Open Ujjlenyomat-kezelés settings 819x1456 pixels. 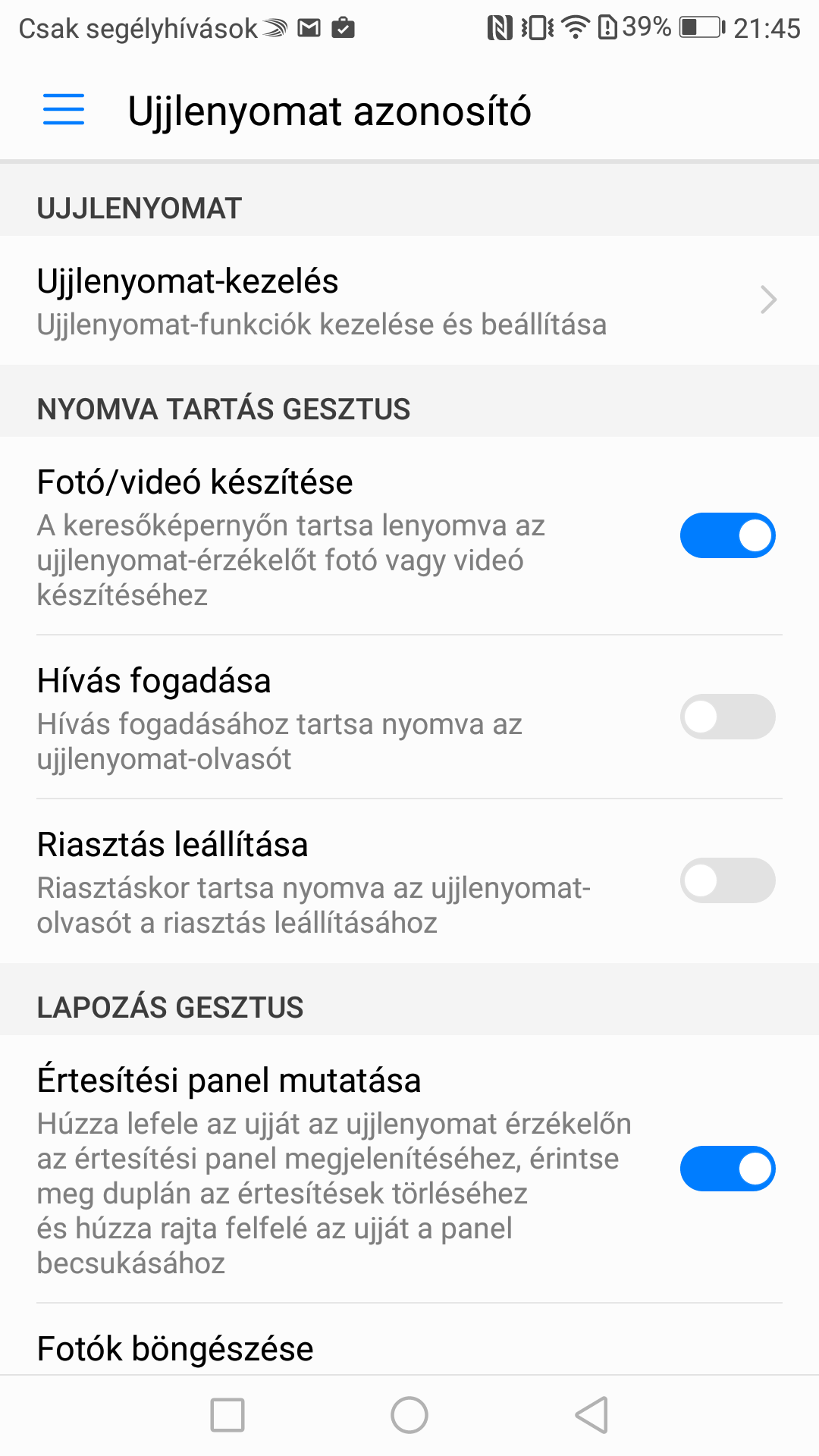tap(409, 301)
